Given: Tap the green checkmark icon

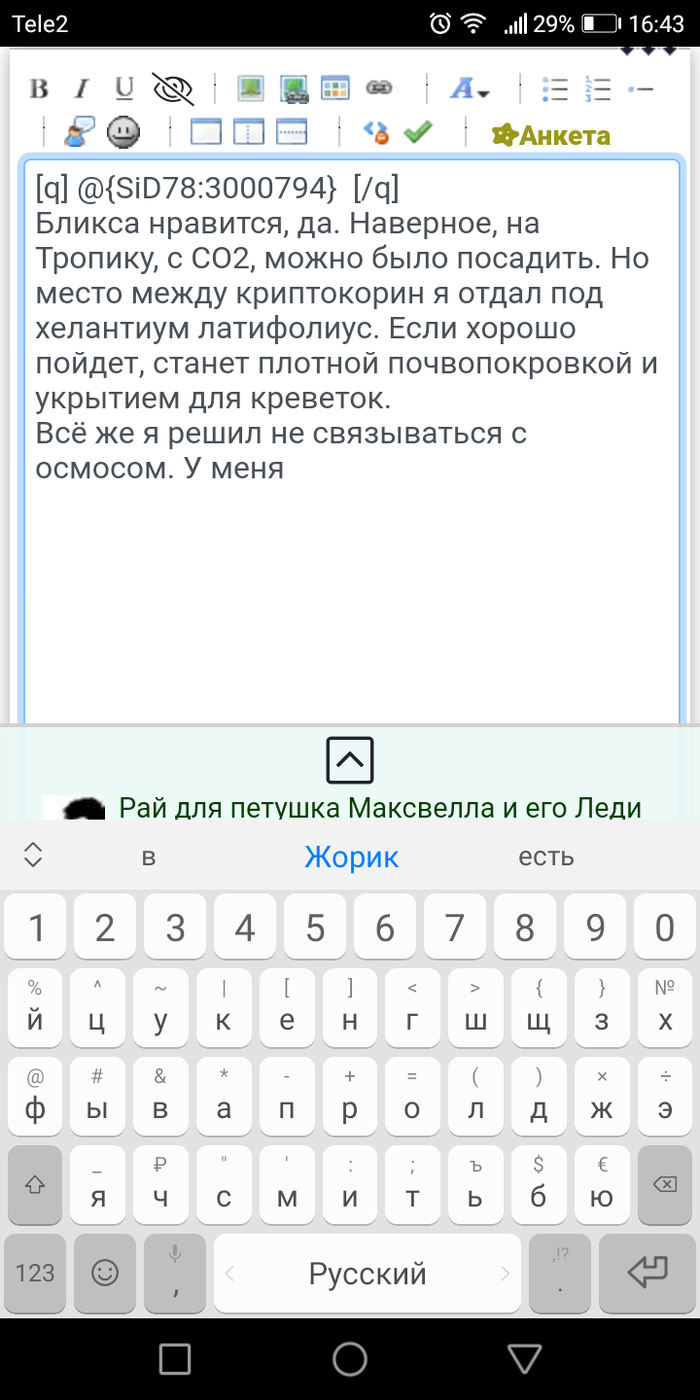Looking at the screenshot, I should pyautogui.click(x=417, y=132).
